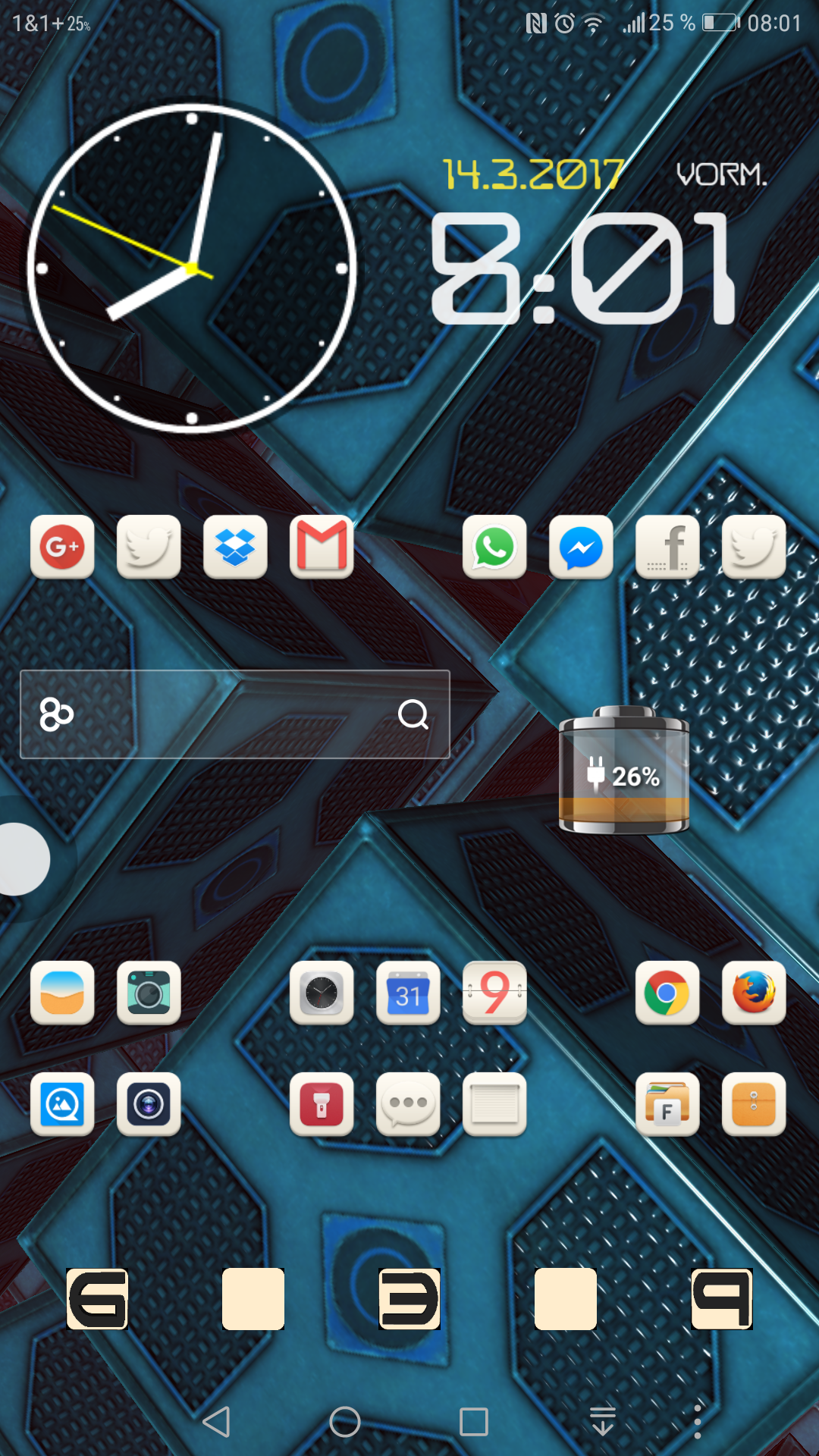Launch Dropbox
Image resolution: width=819 pixels, height=1456 pixels.
click(x=235, y=547)
